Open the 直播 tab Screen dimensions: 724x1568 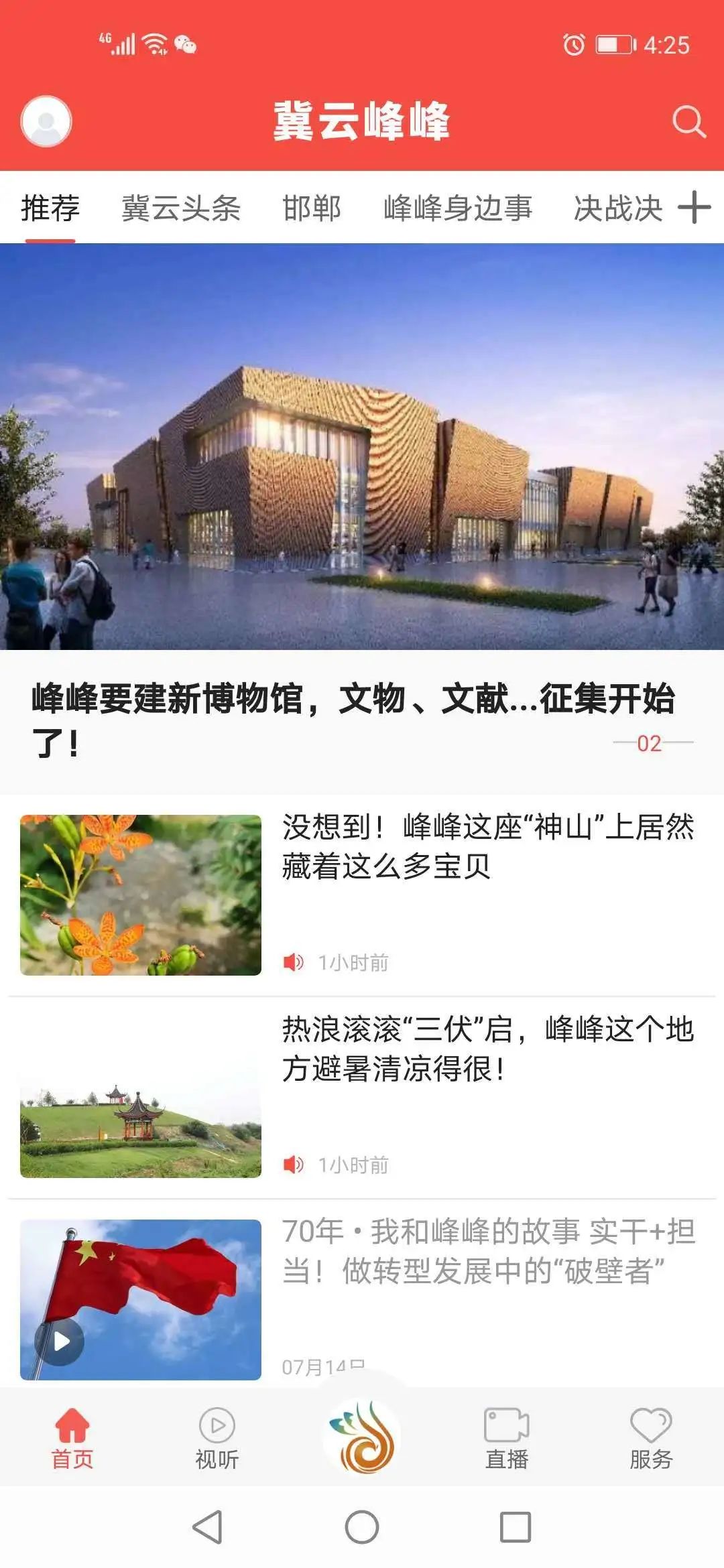[507, 1439]
